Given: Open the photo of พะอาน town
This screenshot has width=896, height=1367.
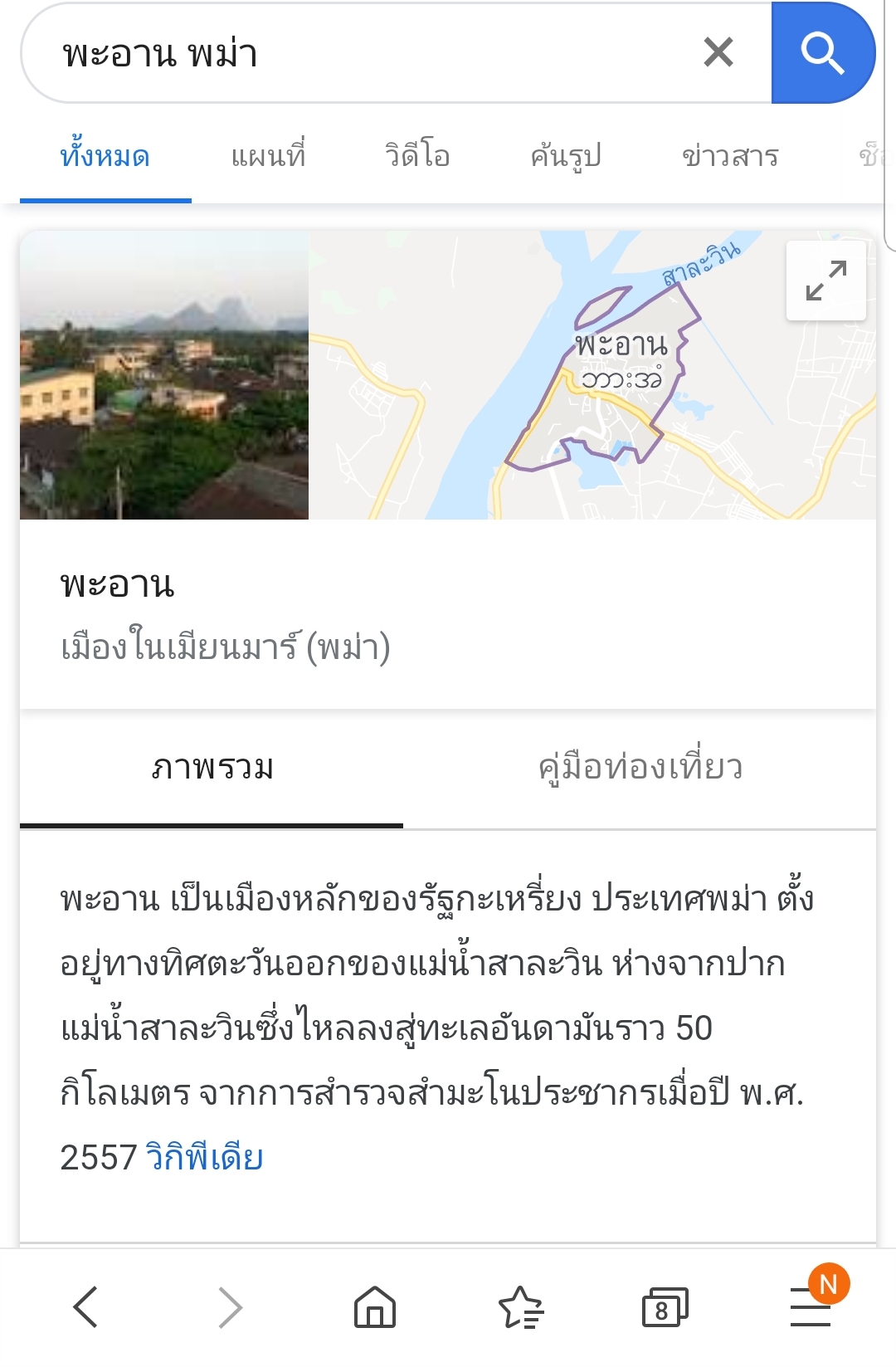Looking at the screenshot, I should pos(164,375).
